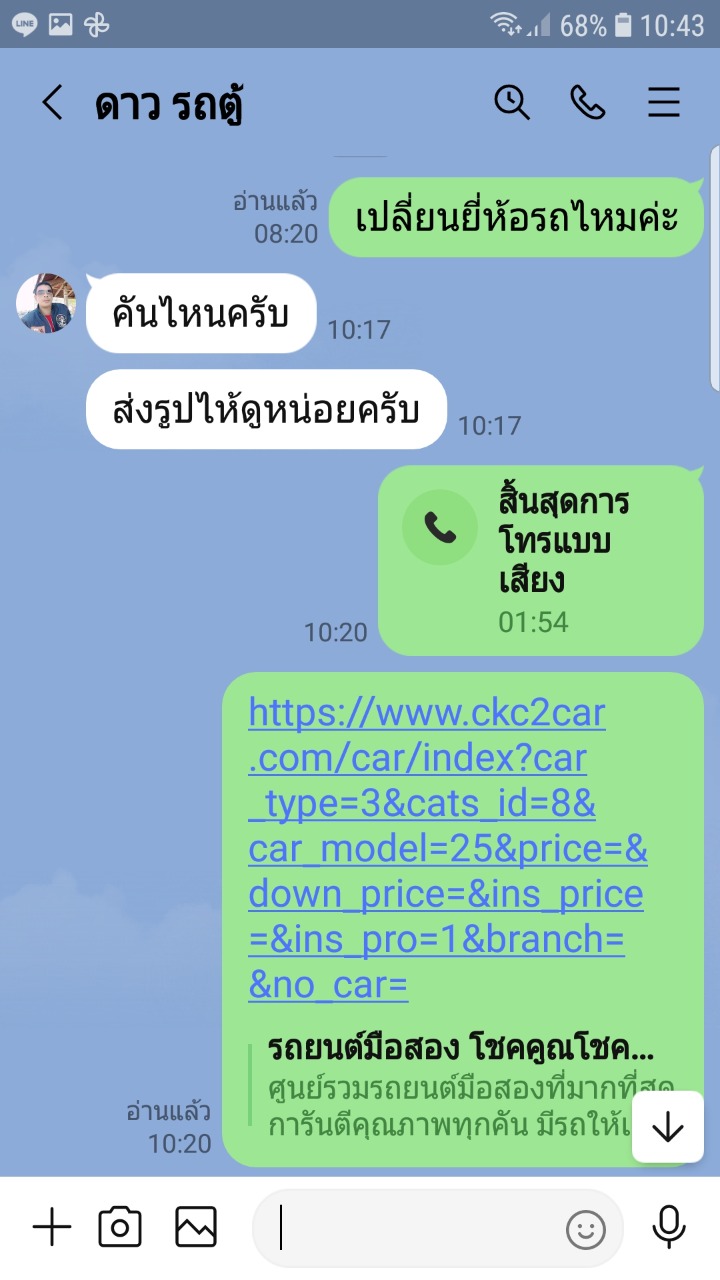Open the camera to take a photo
The width and height of the screenshot is (720, 1280).
(x=120, y=1227)
